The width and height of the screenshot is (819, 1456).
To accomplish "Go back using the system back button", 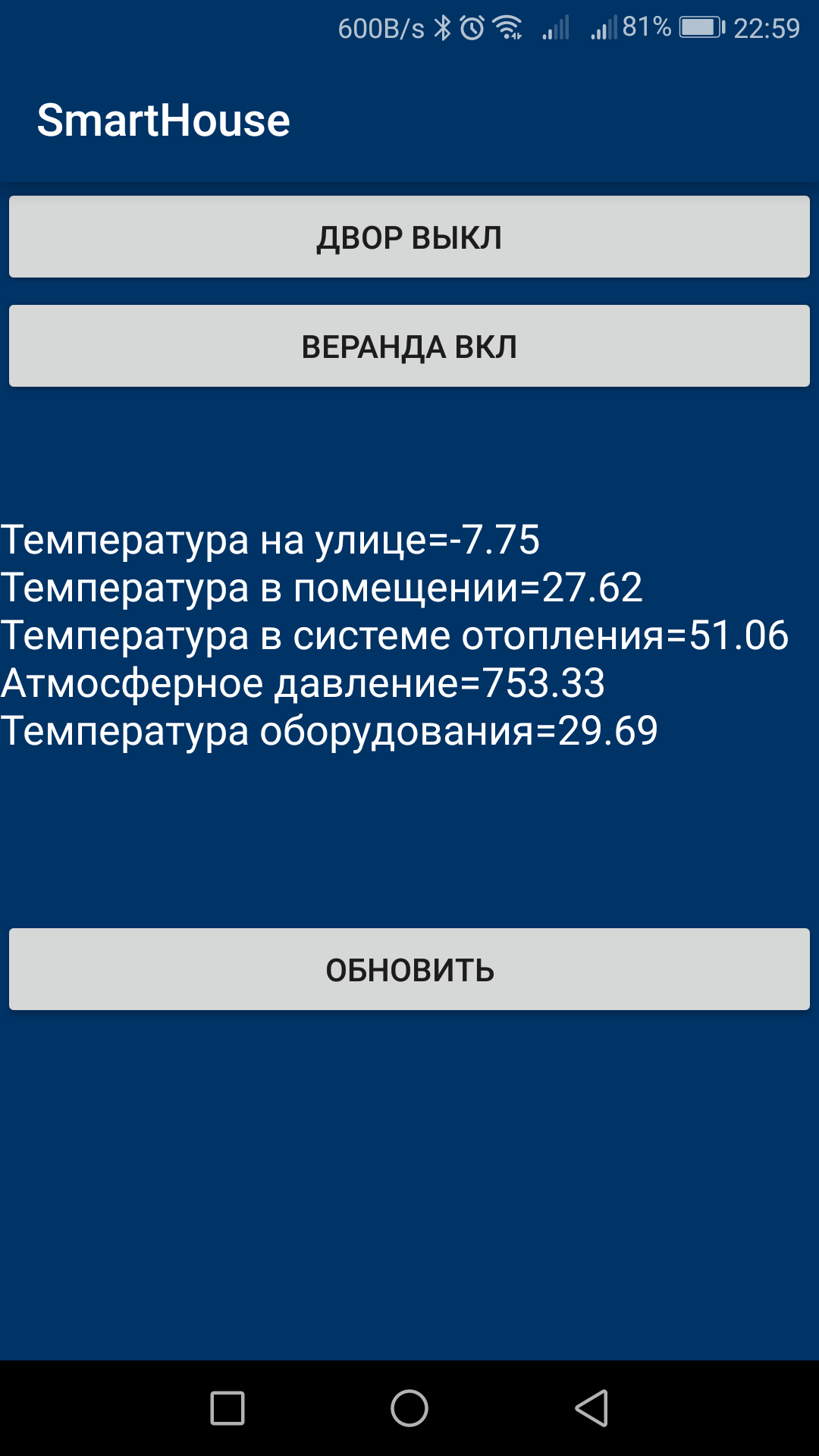I will tap(591, 1408).
